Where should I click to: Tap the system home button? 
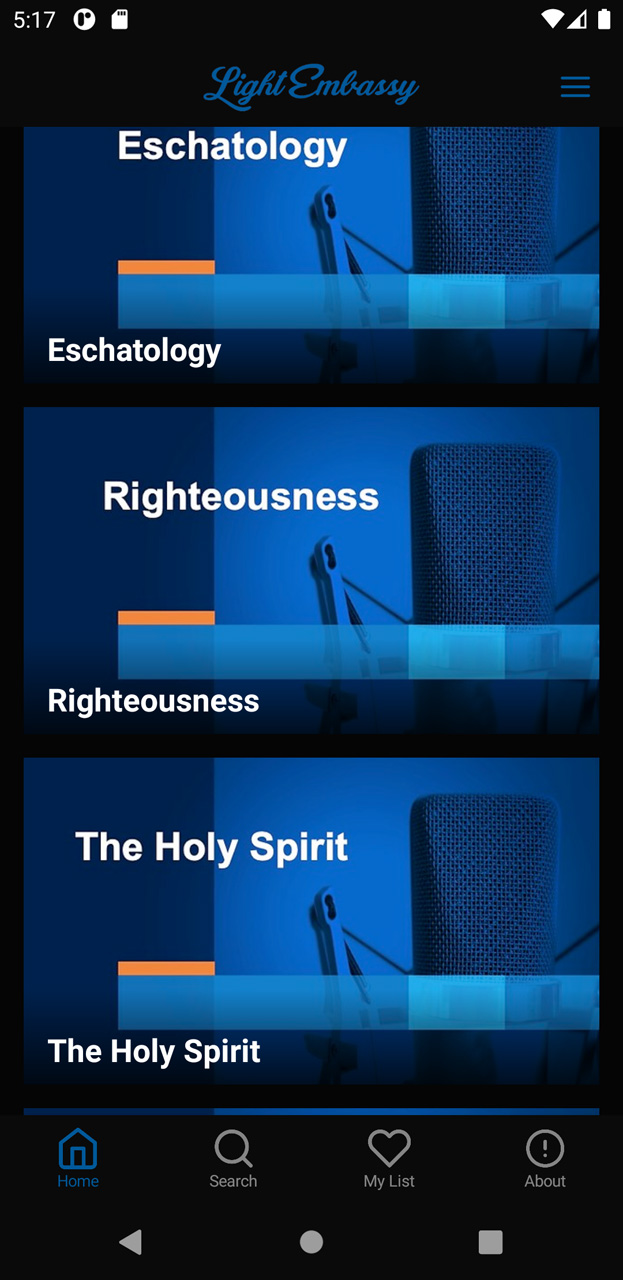click(x=311, y=1242)
